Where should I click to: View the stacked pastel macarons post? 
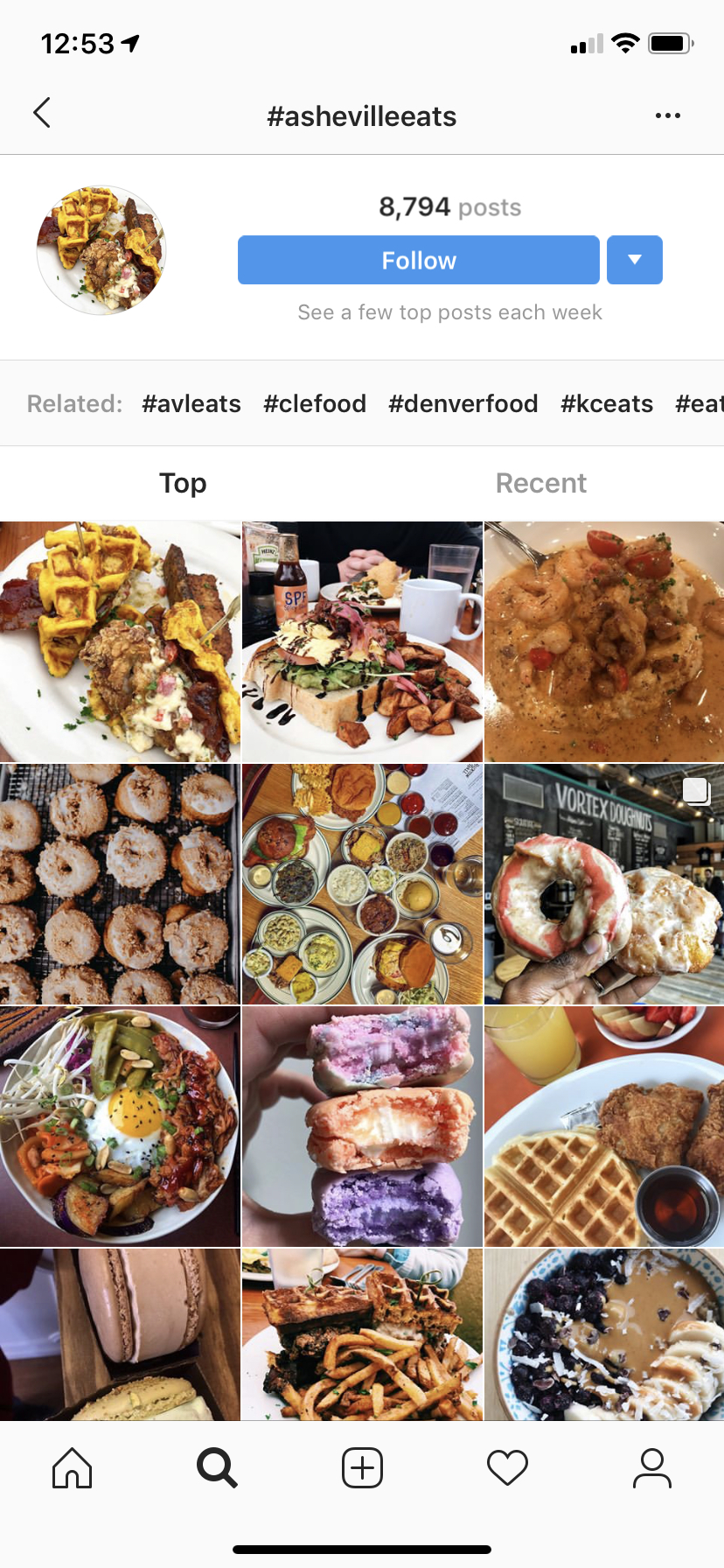click(362, 1126)
